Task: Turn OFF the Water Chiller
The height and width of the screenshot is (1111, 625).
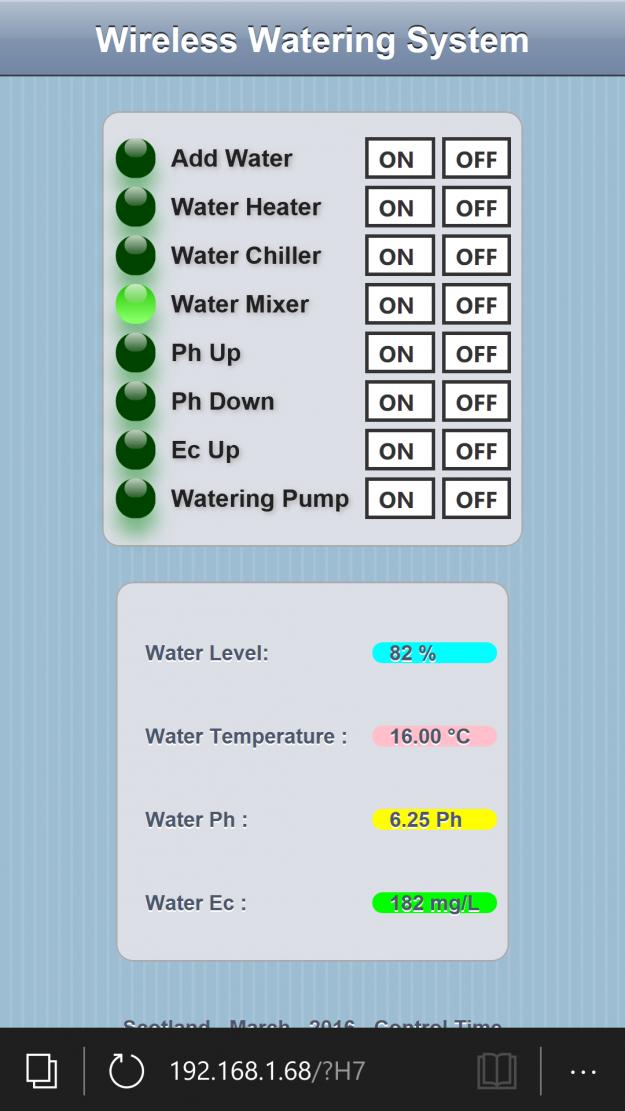Action: (x=476, y=256)
